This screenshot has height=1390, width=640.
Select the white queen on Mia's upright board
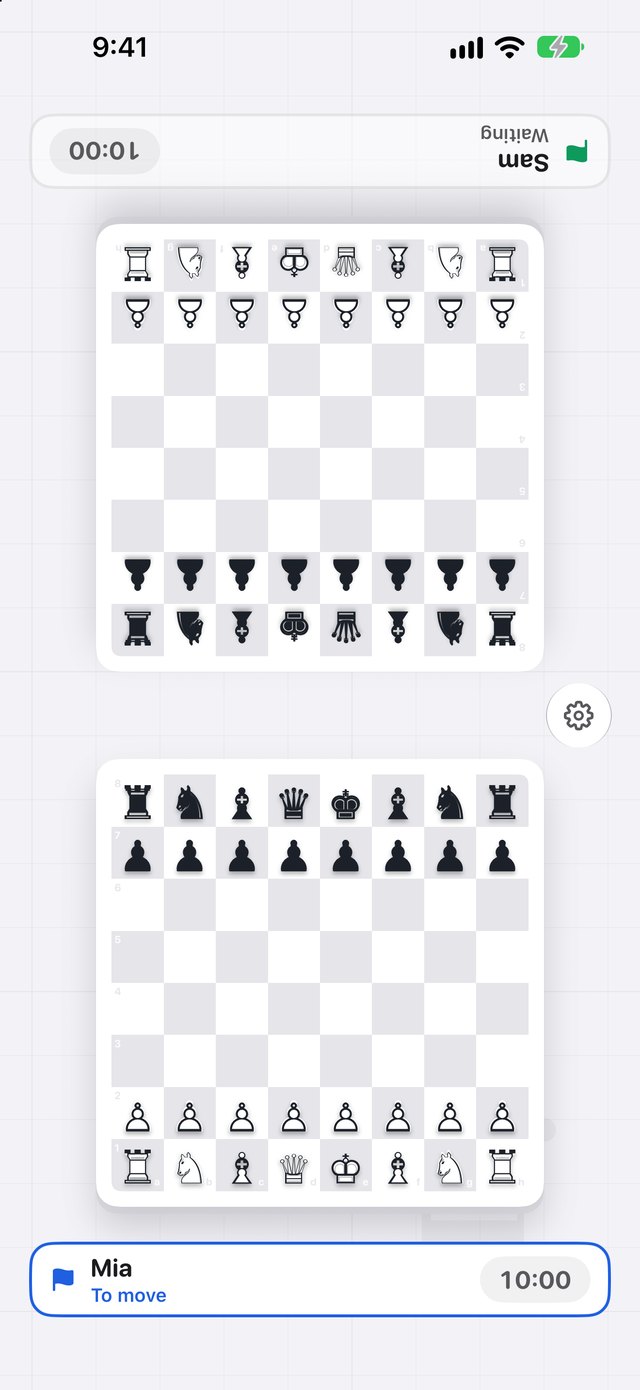(293, 1166)
